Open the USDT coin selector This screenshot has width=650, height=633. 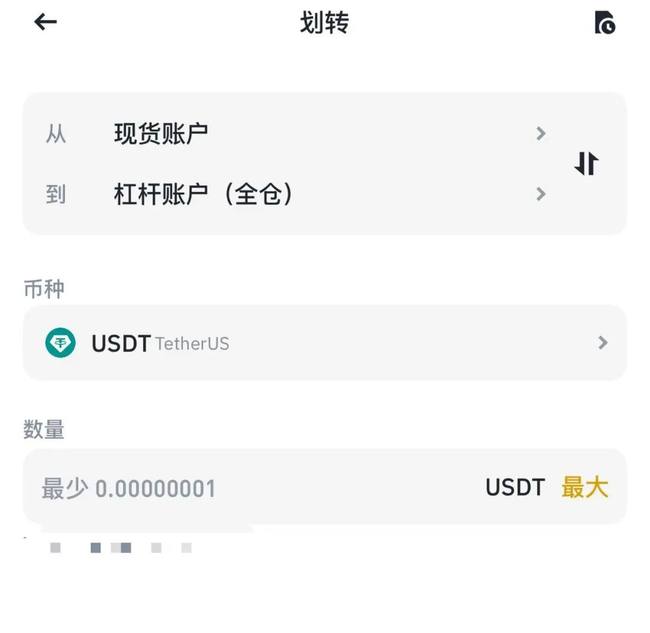[x=324, y=343]
